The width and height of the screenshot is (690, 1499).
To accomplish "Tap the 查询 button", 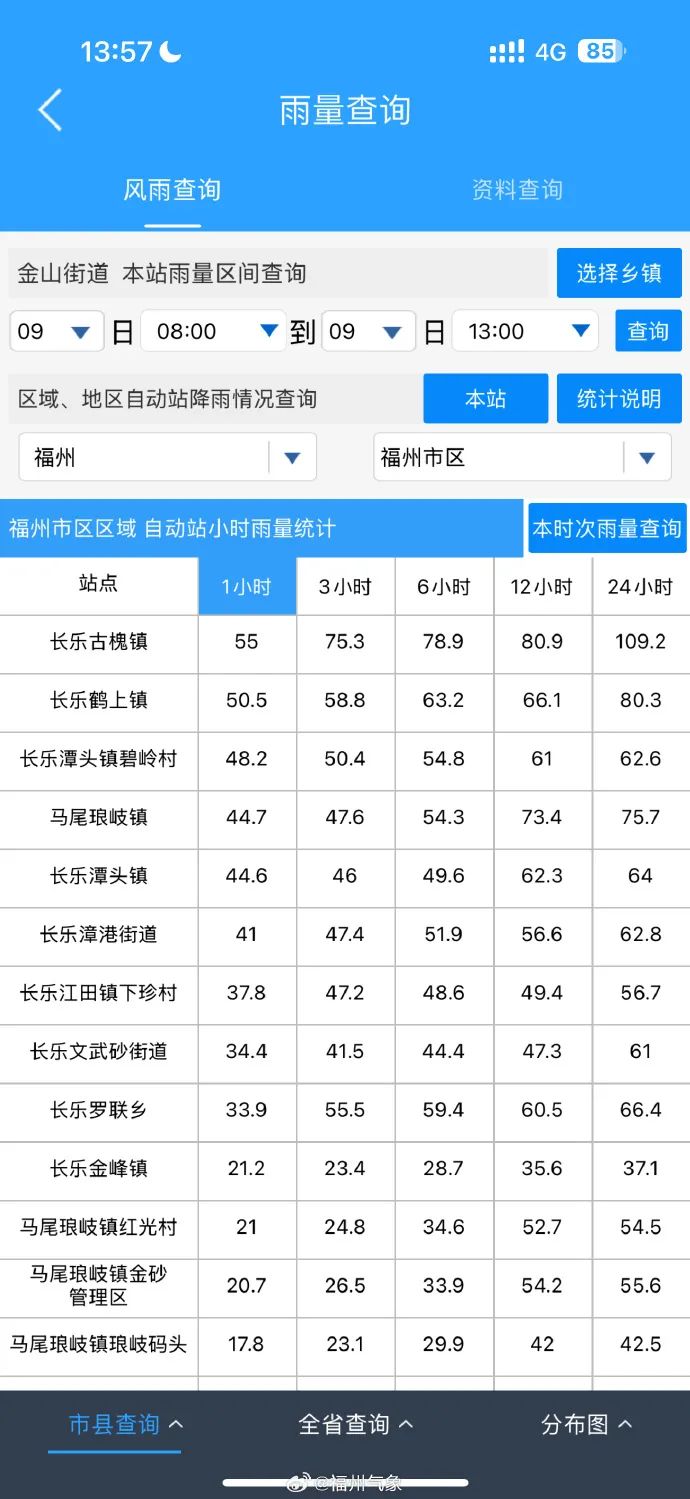I will (648, 331).
